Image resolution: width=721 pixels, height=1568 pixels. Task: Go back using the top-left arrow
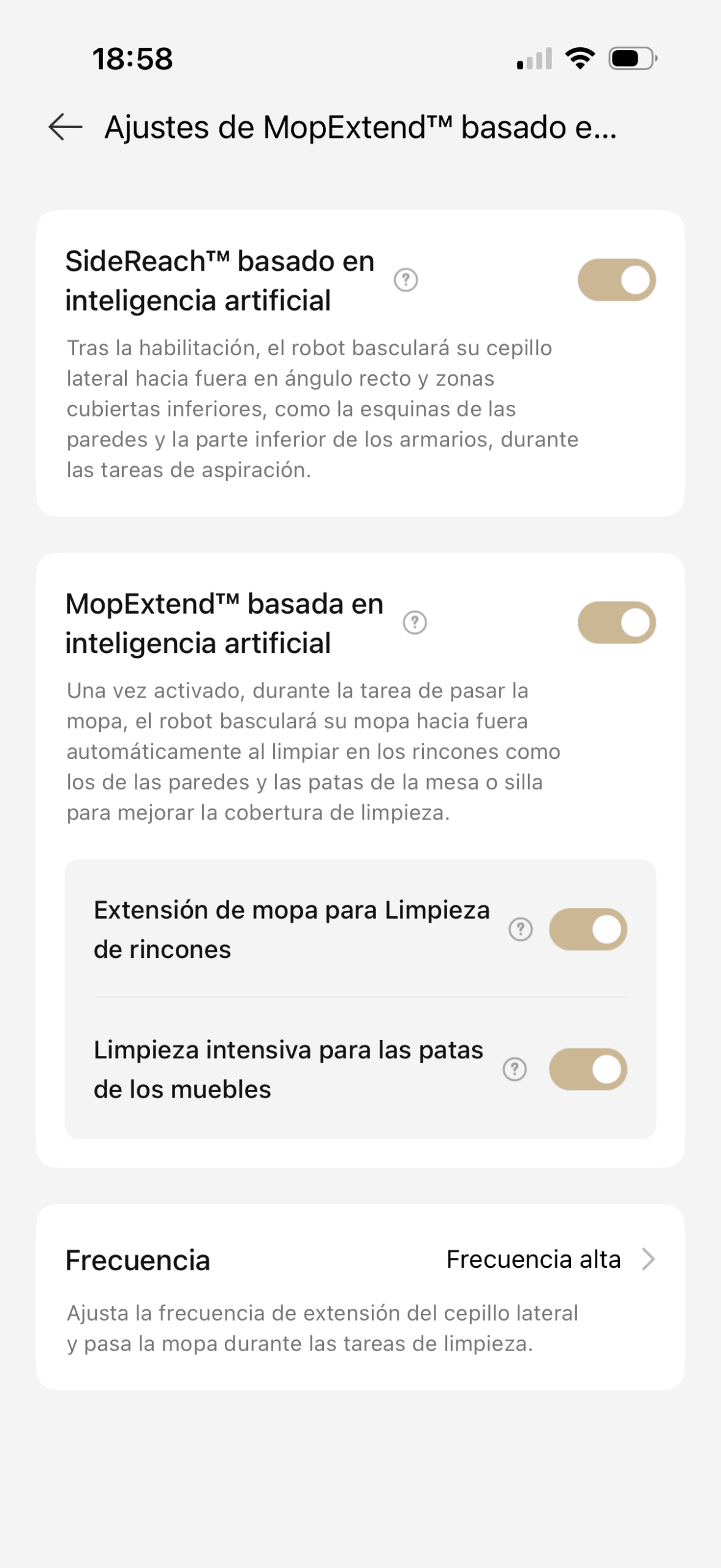[x=65, y=127]
